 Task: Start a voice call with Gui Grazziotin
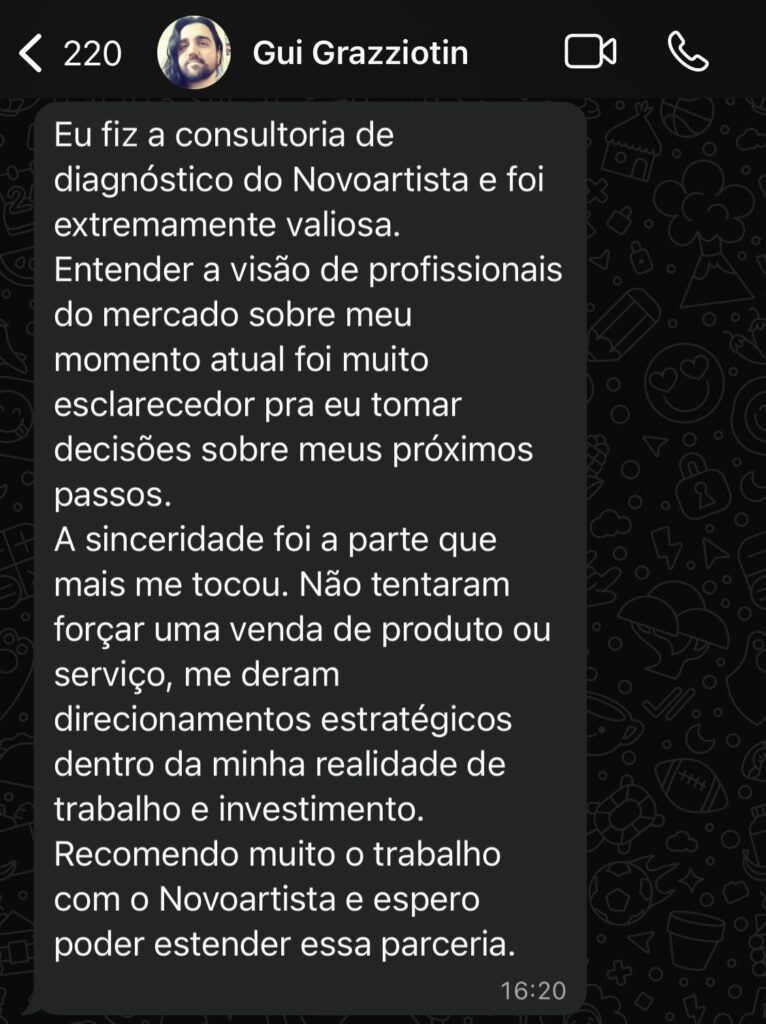[688, 53]
